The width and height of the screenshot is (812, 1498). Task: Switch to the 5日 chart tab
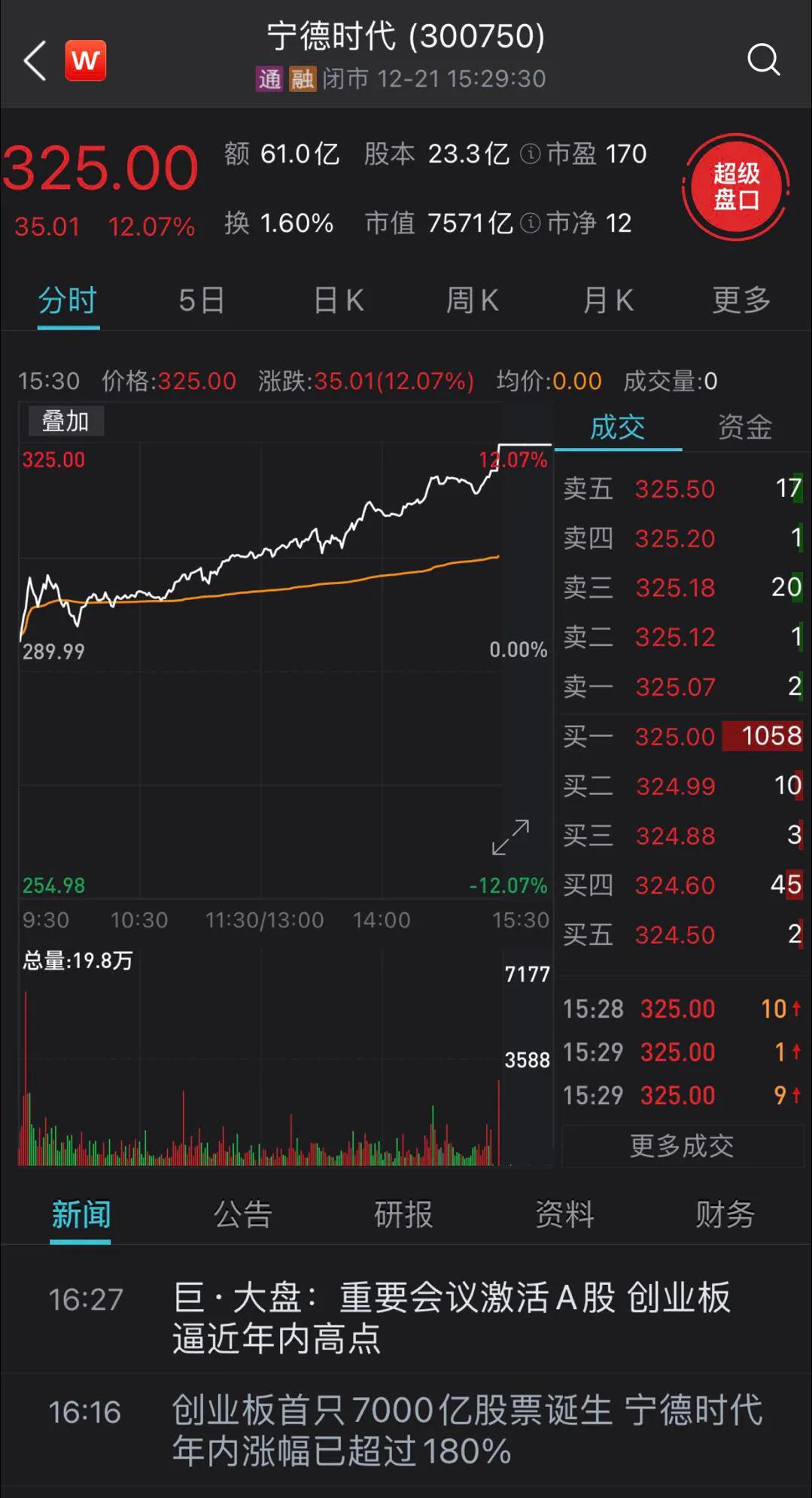[202, 300]
